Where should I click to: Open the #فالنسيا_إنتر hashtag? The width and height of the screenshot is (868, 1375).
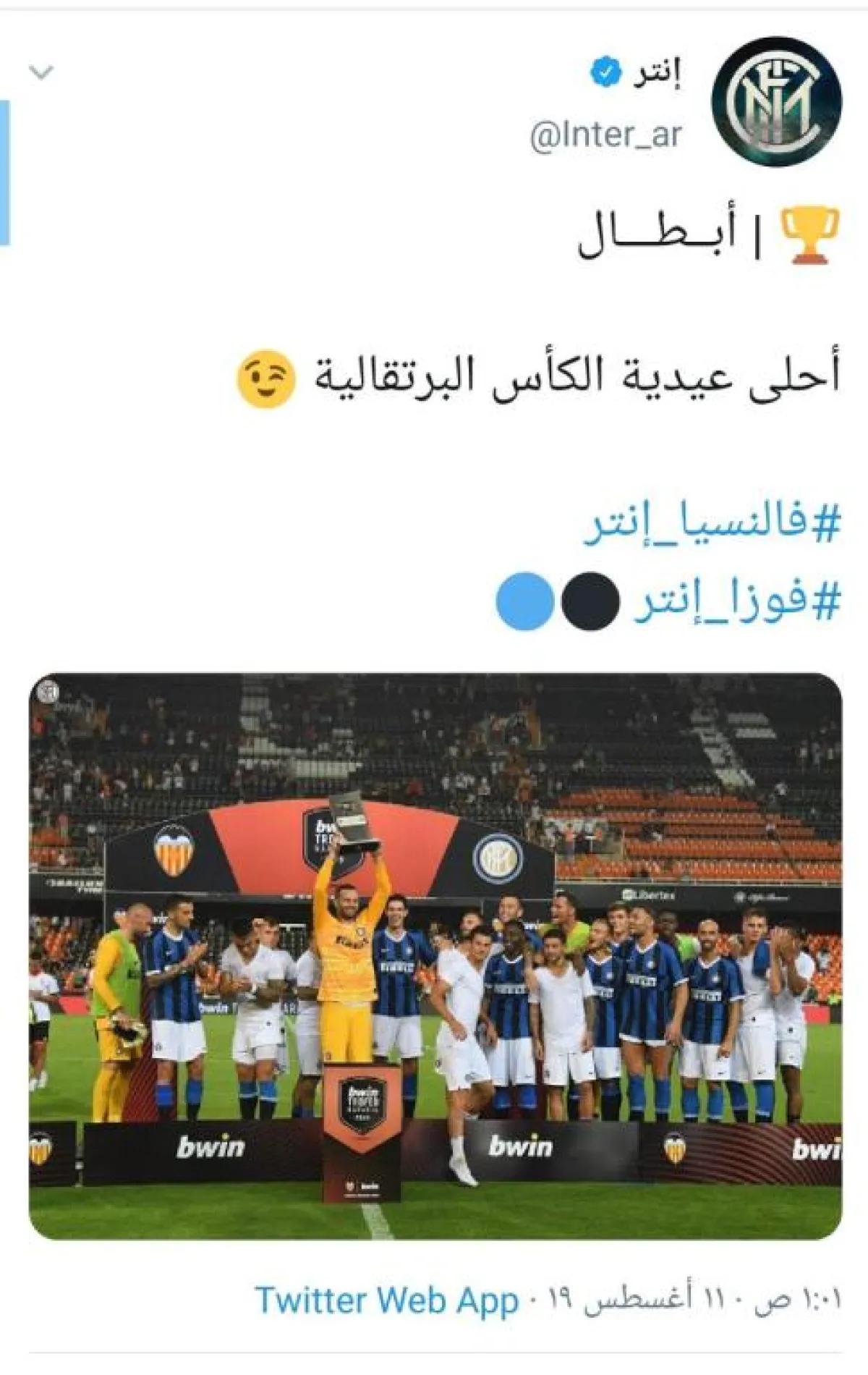click(x=712, y=522)
